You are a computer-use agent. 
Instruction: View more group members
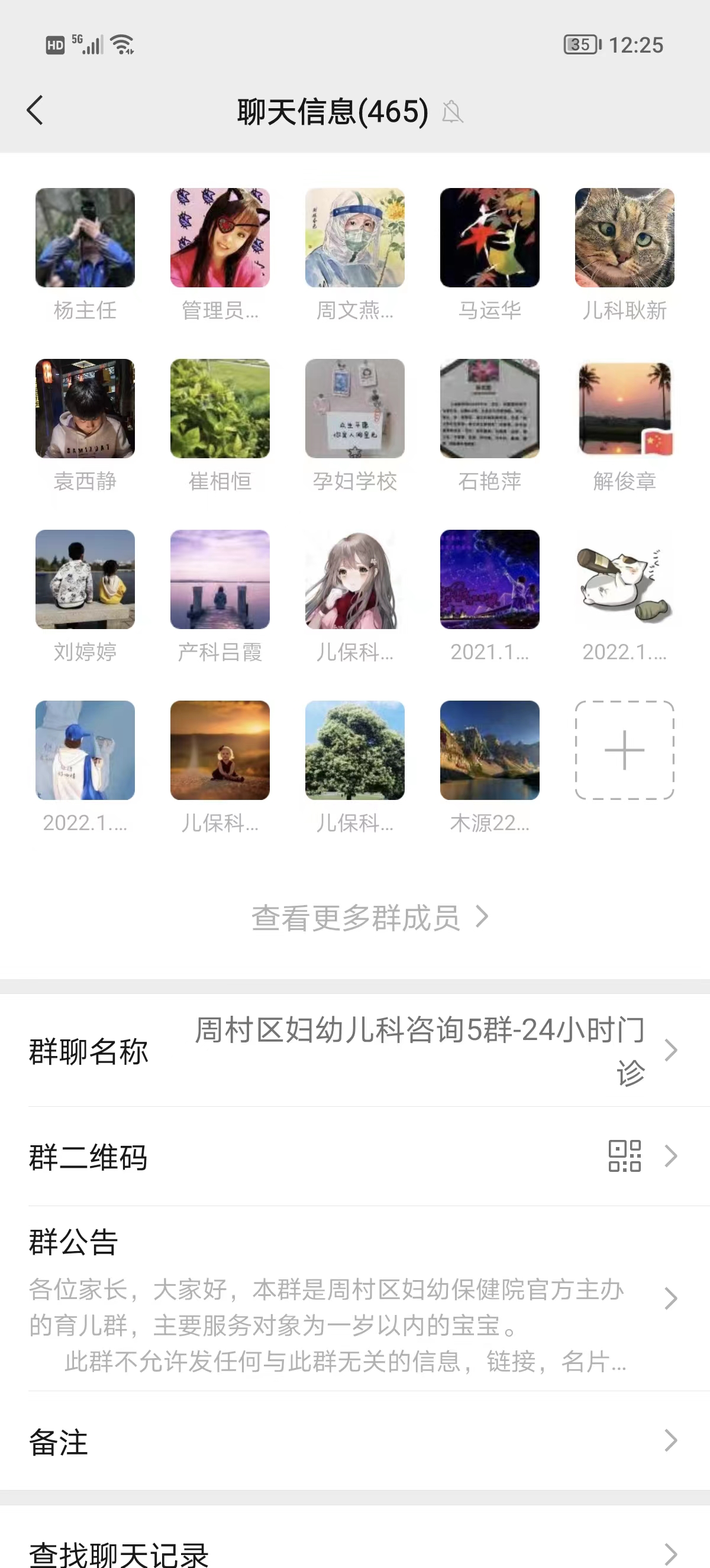369,917
